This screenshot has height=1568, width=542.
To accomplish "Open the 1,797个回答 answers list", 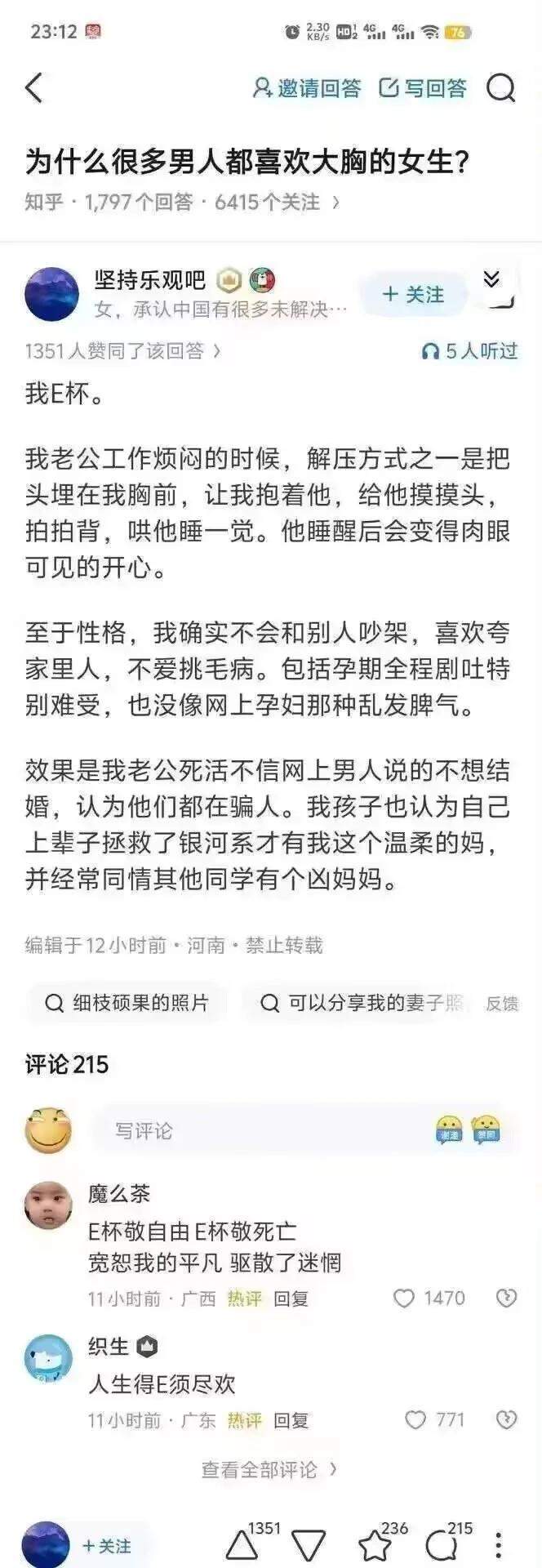I will [139, 202].
